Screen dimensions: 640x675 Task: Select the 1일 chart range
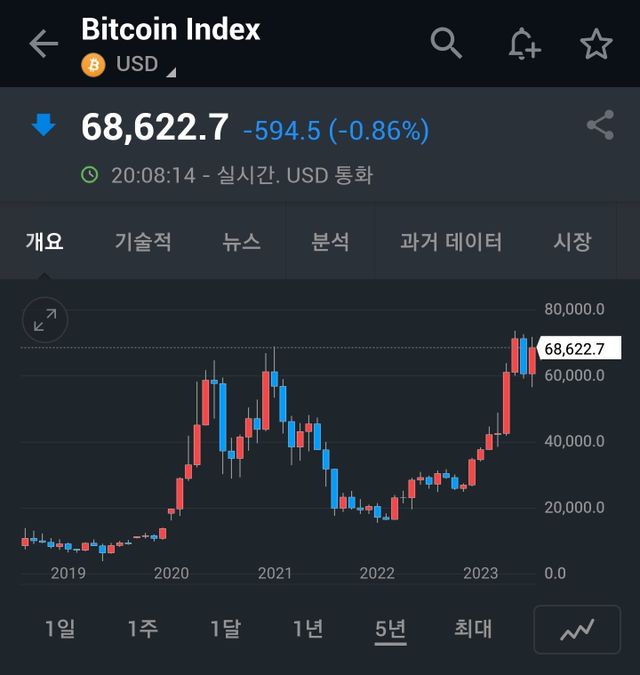pyautogui.click(x=60, y=629)
